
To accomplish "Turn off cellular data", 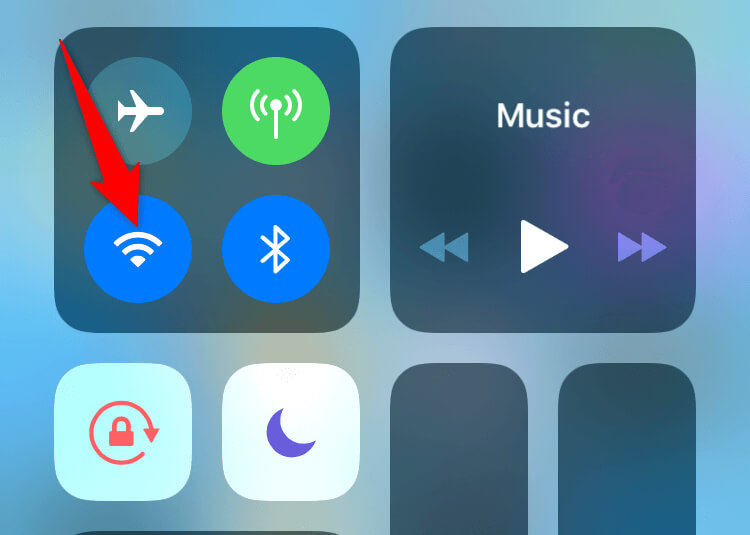I will 275,112.
